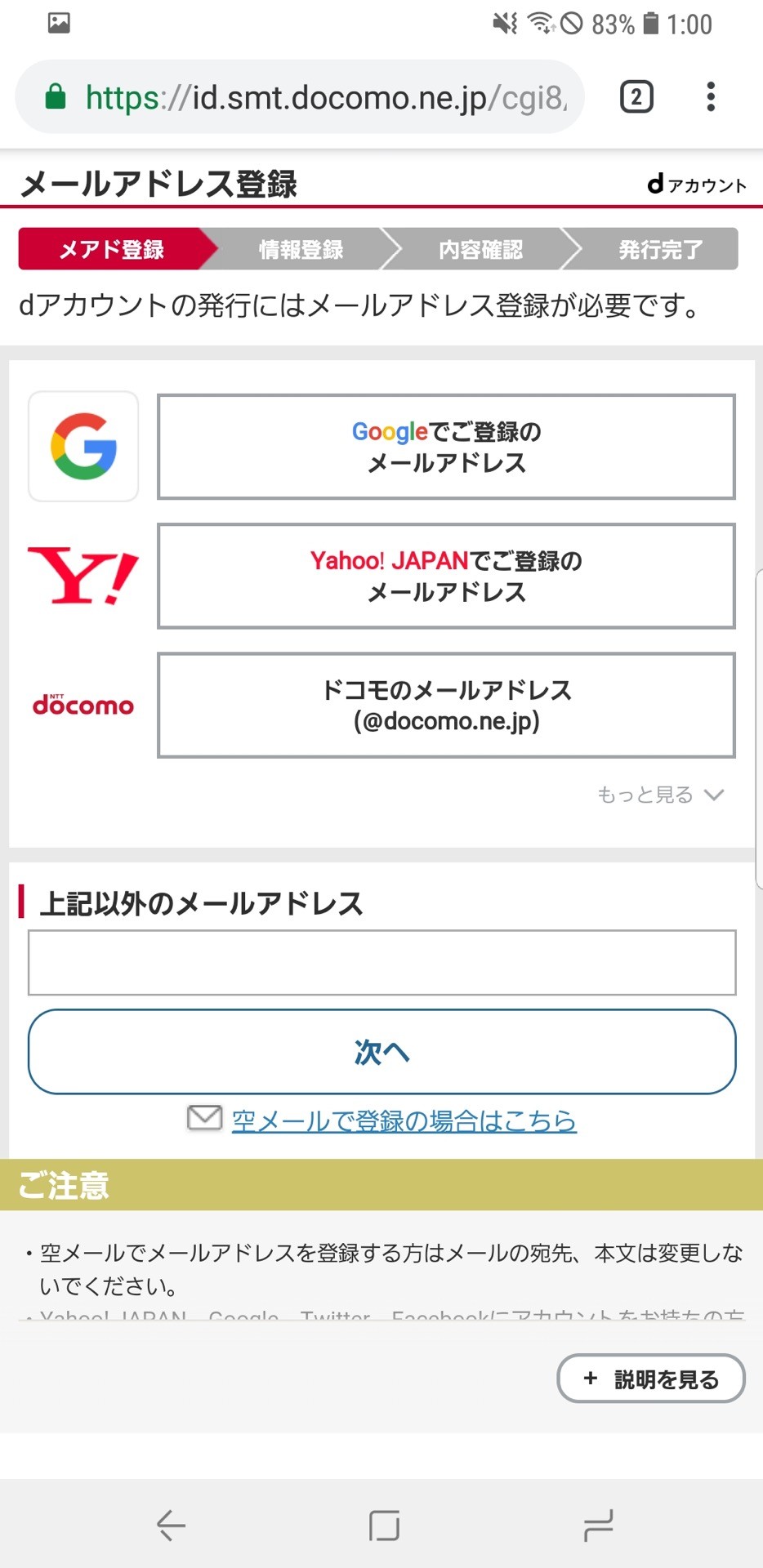This screenshot has width=763, height=1568.
Task: Open the 空メールで登録 link
Action: point(404,1120)
